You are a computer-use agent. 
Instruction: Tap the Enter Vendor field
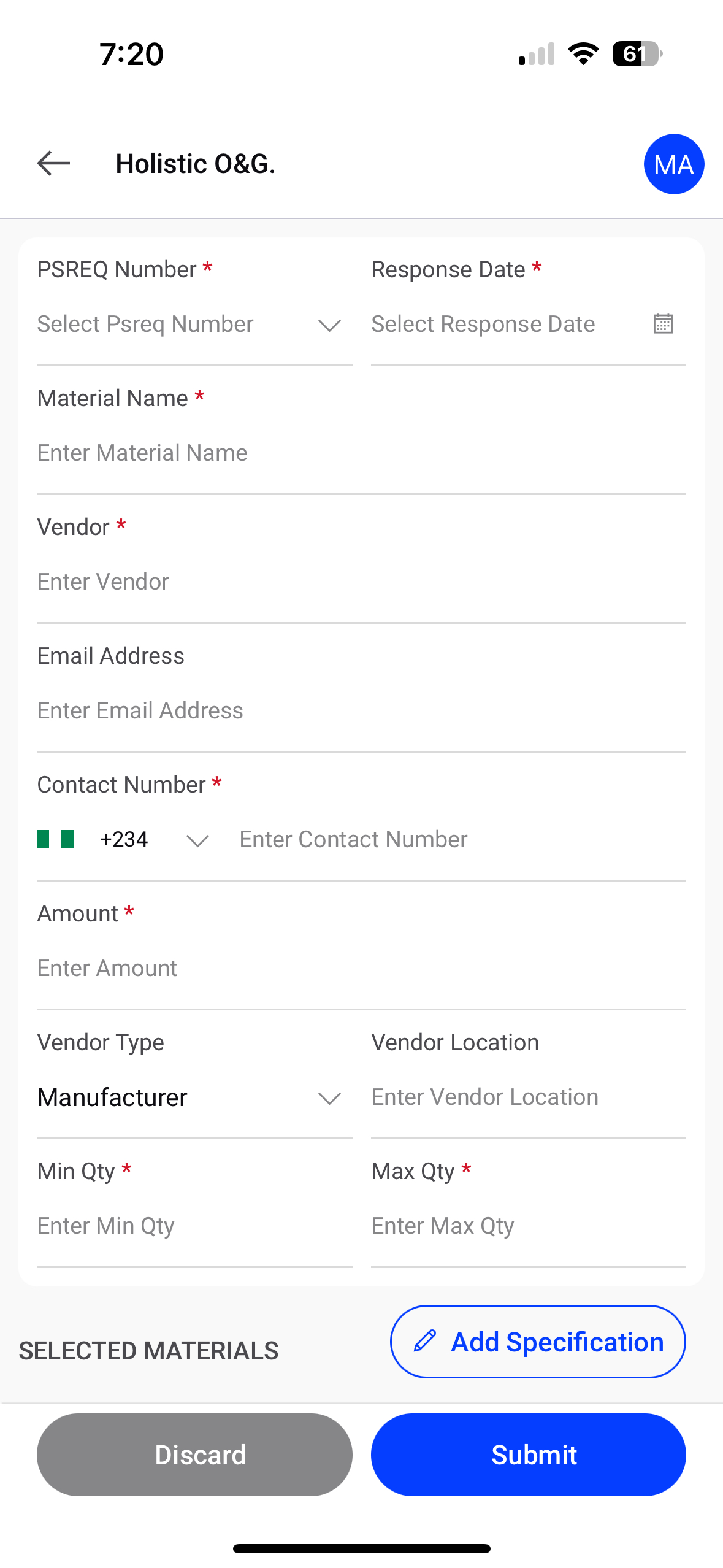(x=361, y=582)
